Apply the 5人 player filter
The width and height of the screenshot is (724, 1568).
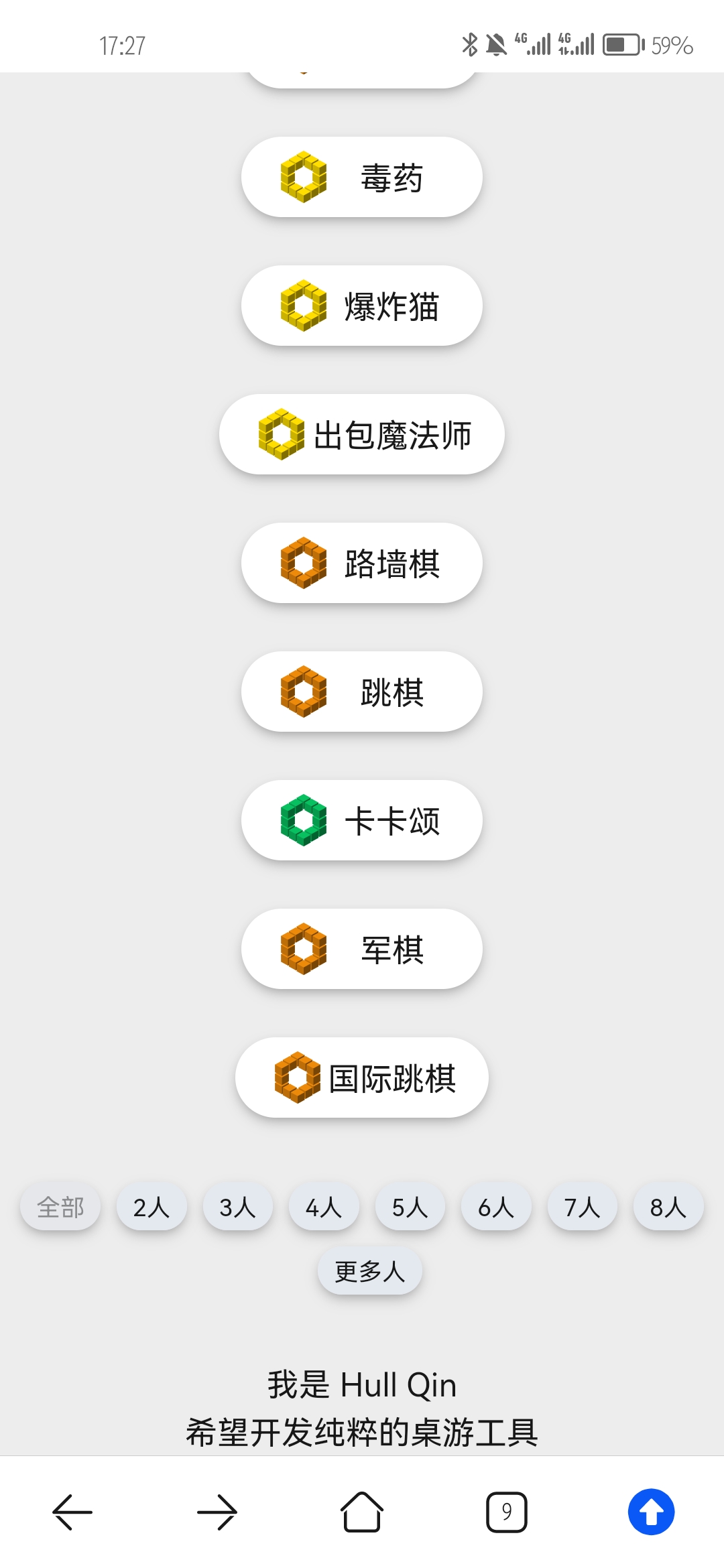point(410,1207)
